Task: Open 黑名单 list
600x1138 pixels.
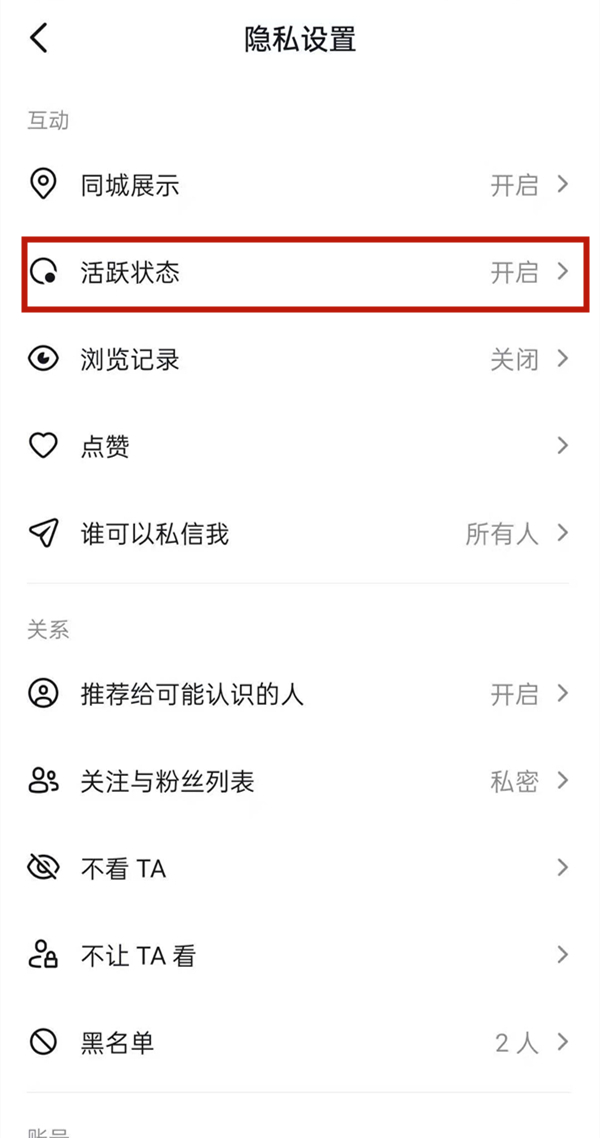Action: tap(300, 1043)
